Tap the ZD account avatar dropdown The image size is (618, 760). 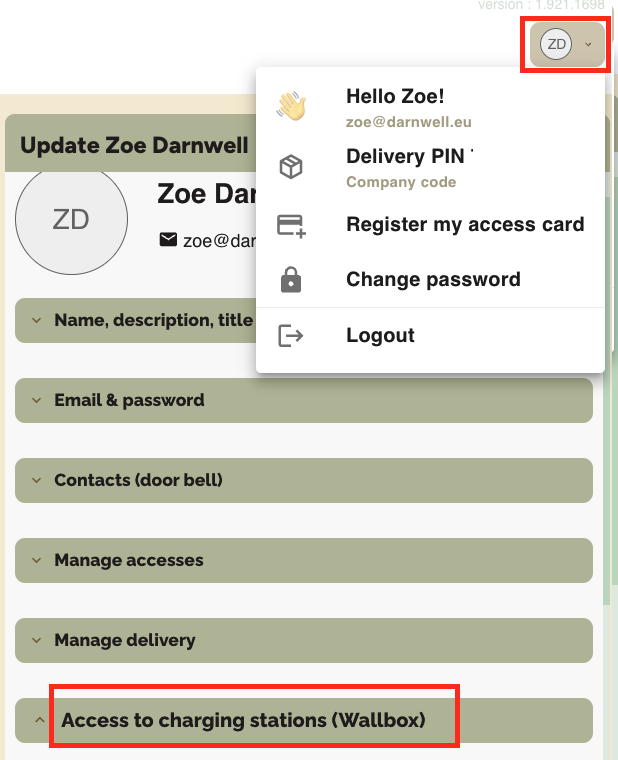click(566, 44)
